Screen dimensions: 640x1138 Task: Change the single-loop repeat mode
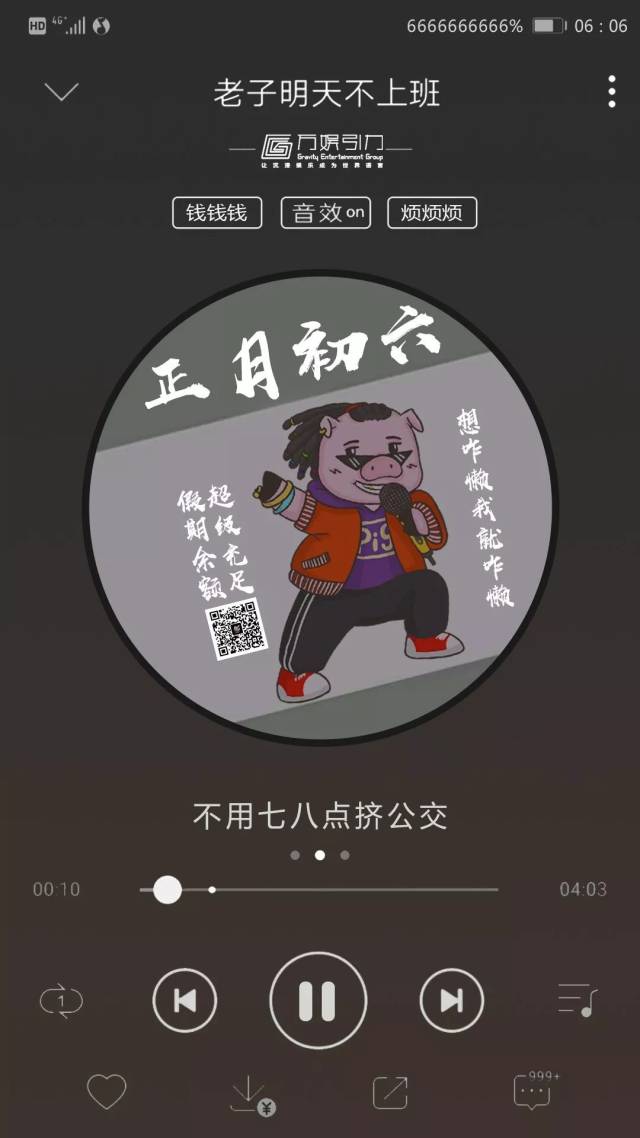pos(61,1000)
